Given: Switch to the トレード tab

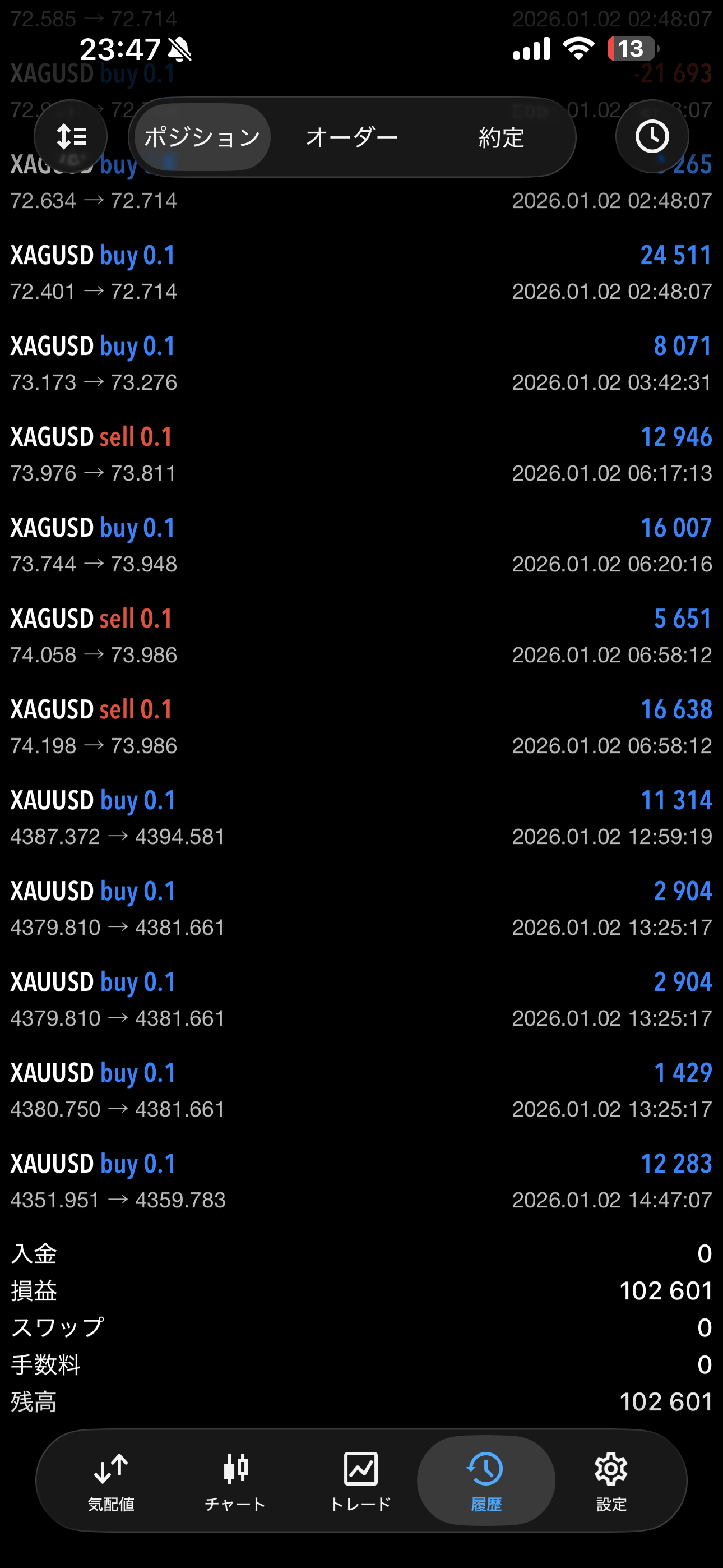Looking at the screenshot, I should click(x=360, y=1481).
